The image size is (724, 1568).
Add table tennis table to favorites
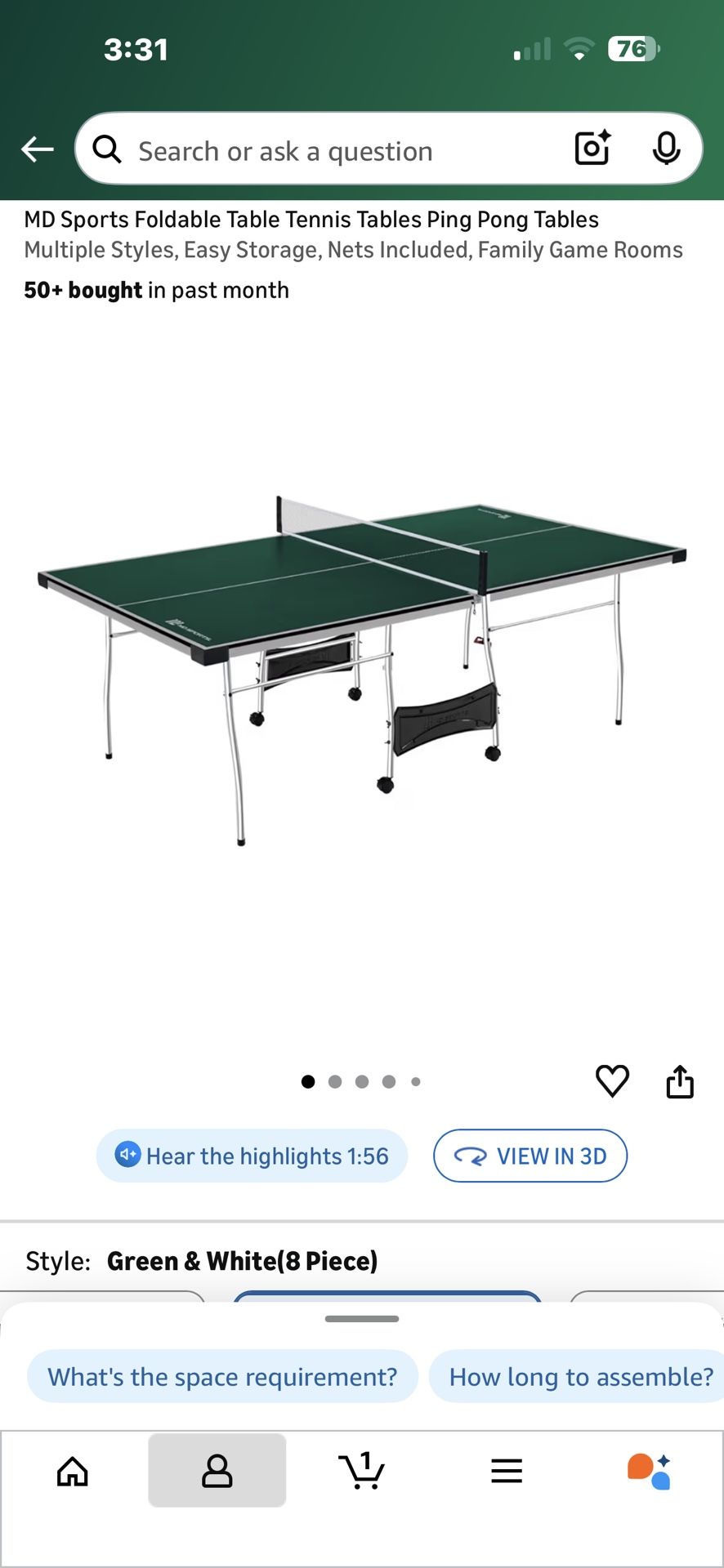[x=611, y=1080]
